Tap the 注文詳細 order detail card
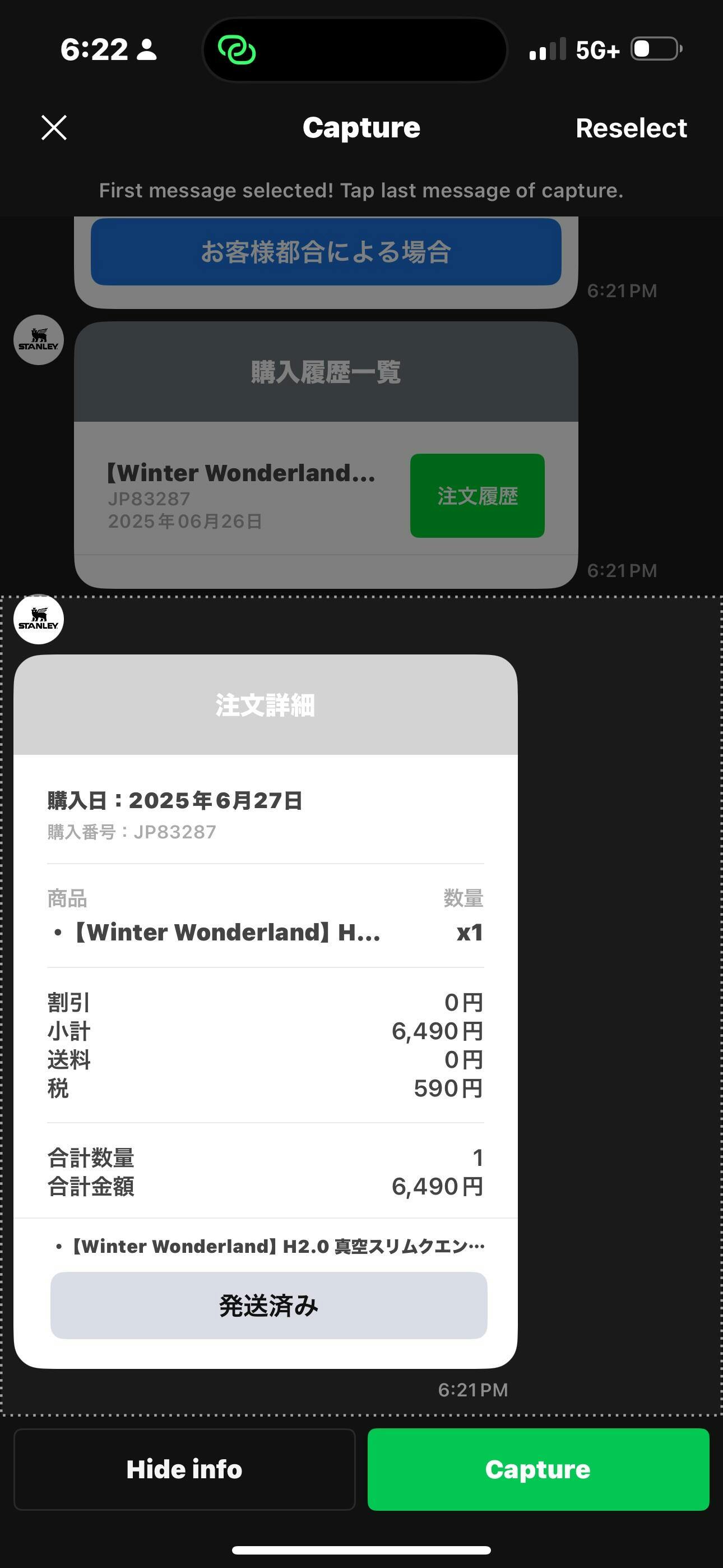The width and height of the screenshot is (723, 1568). (x=265, y=1012)
